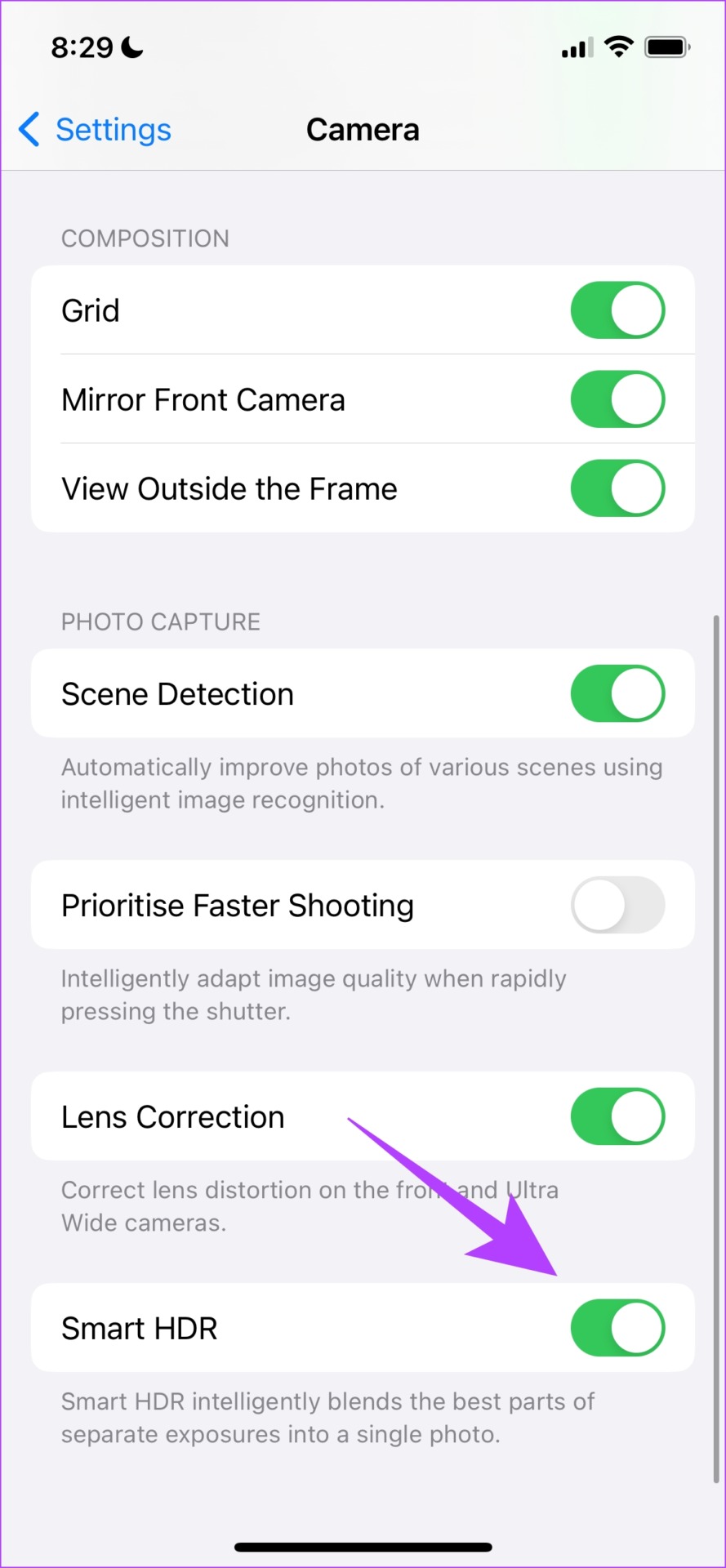Viewport: 726px width, 1568px height.
Task: Tap the battery indicator icon
Action: pyautogui.click(x=667, y=47)
